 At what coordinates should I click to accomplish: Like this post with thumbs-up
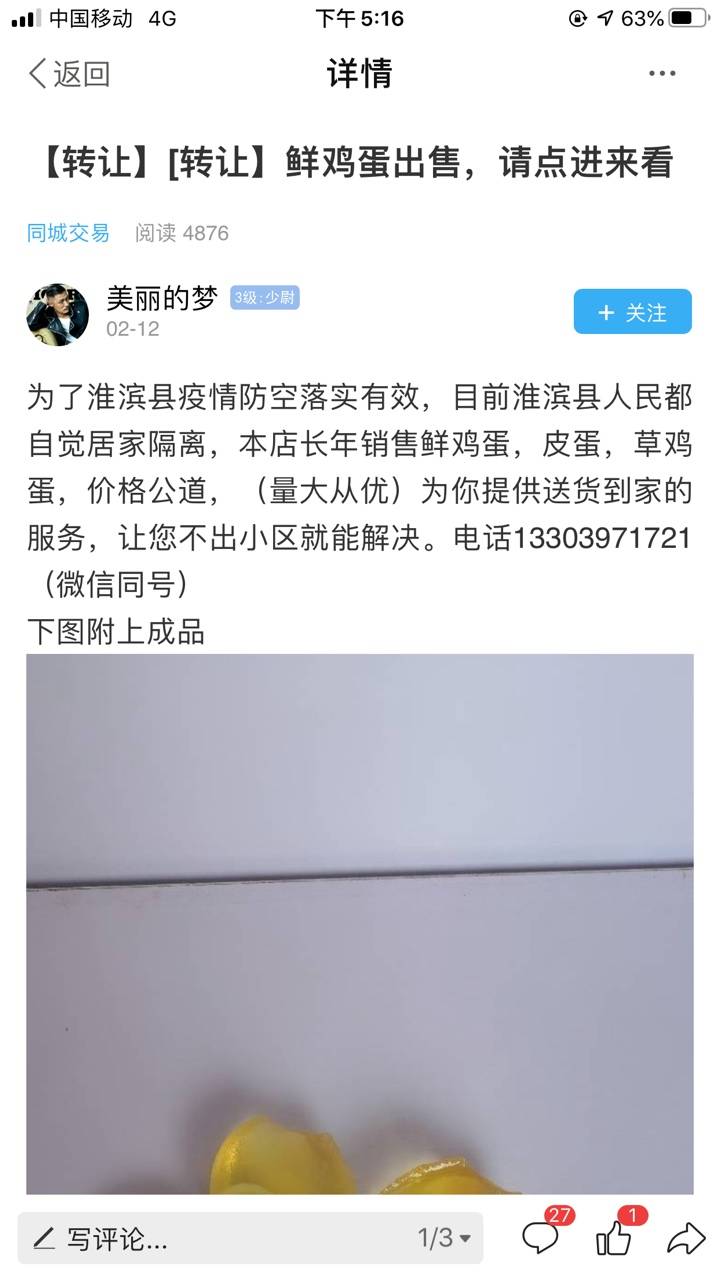click(614, 1238)
